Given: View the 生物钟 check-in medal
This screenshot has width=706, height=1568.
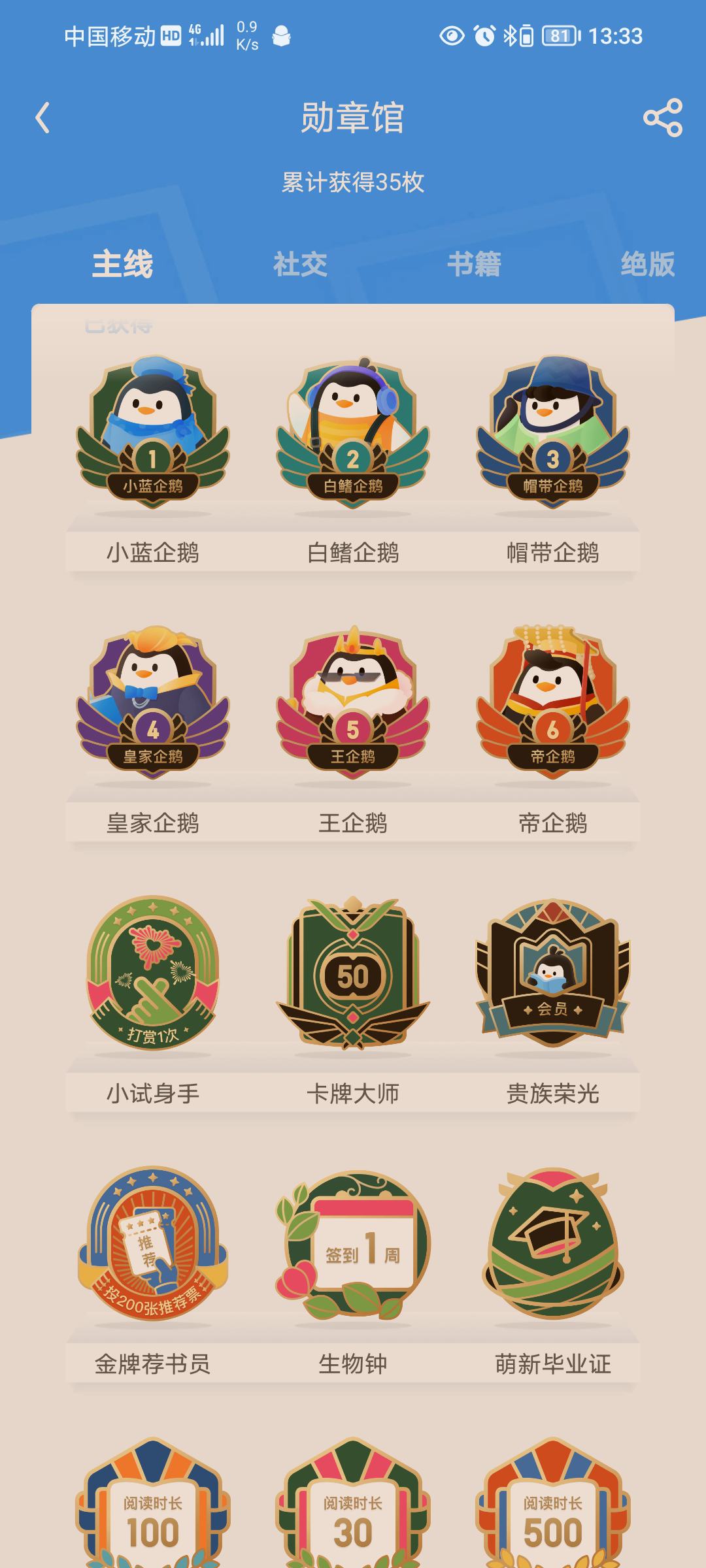Looking at the screenshot, I should [x=353, y=1243].
